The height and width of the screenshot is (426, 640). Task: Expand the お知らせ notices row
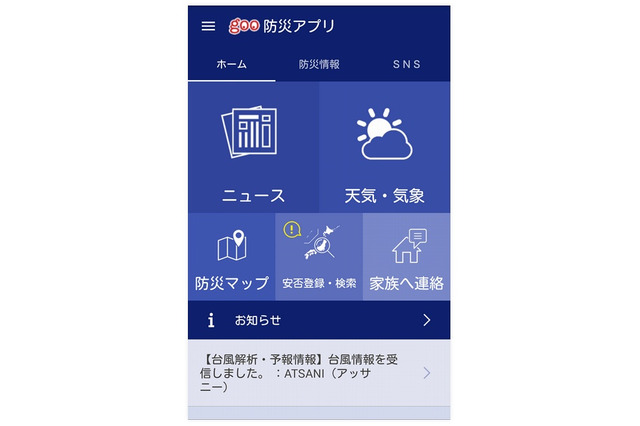click(x=318, y=320)
